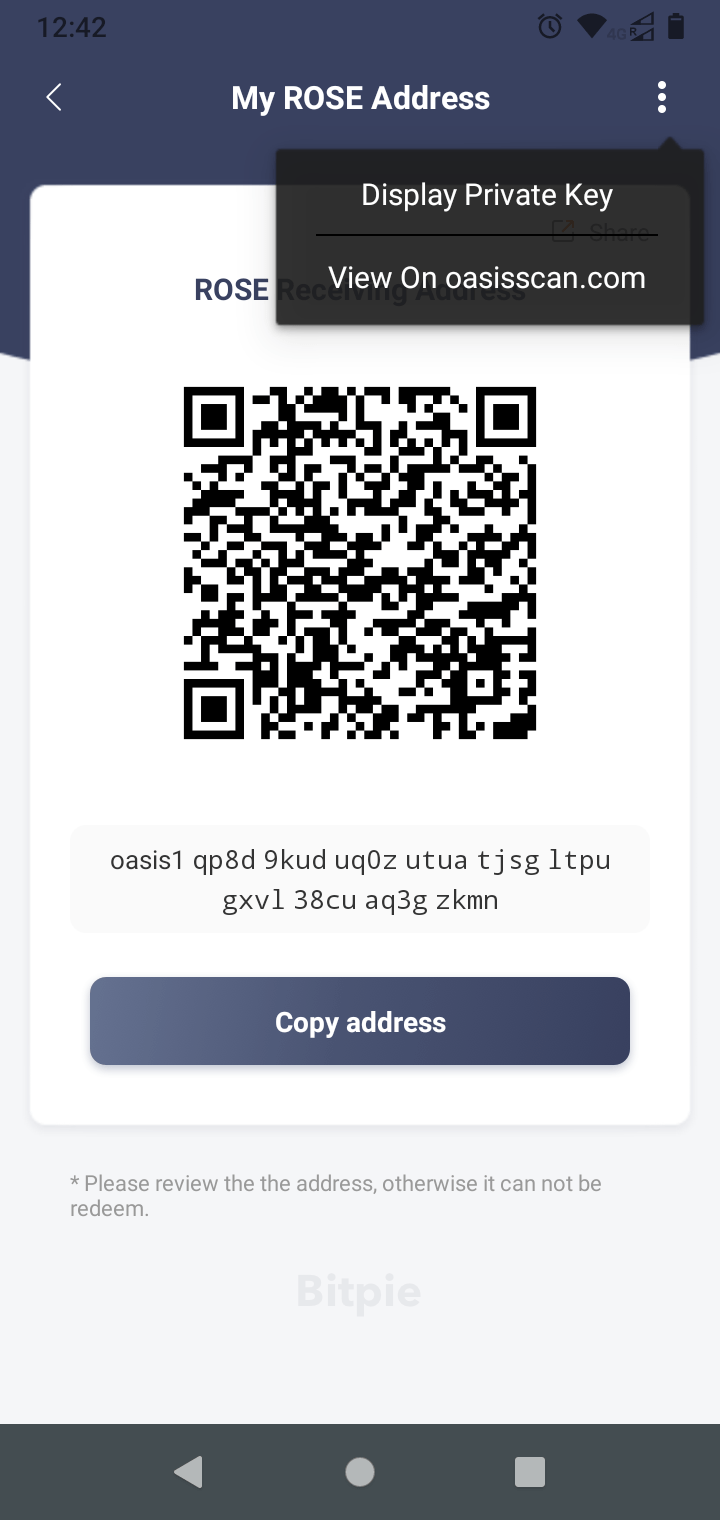Tap the Bitpie watermark logo
Screen dimensions: 720x1520
[358, 1291]
